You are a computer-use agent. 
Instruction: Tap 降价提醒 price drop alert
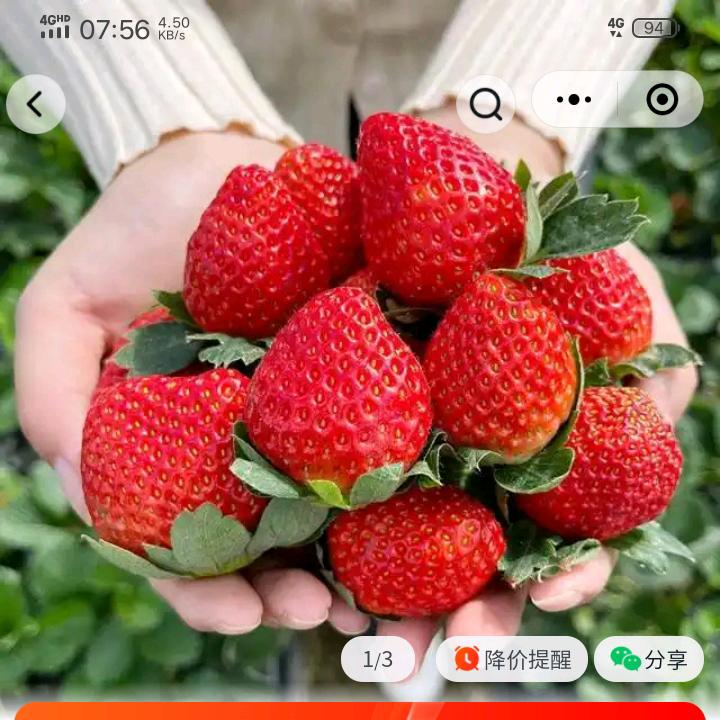[x=512, y=660]
